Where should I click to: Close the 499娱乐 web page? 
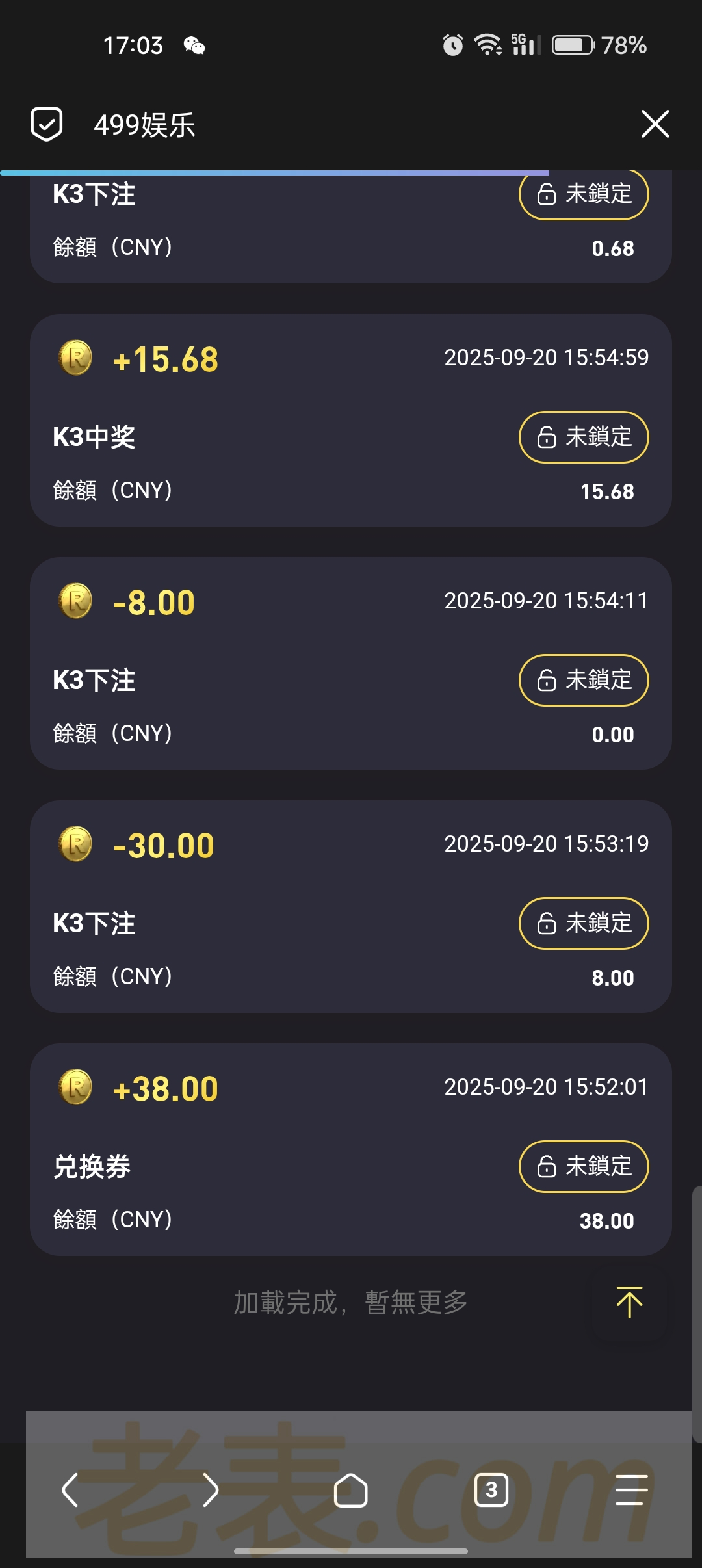click(x=655, y=124)
